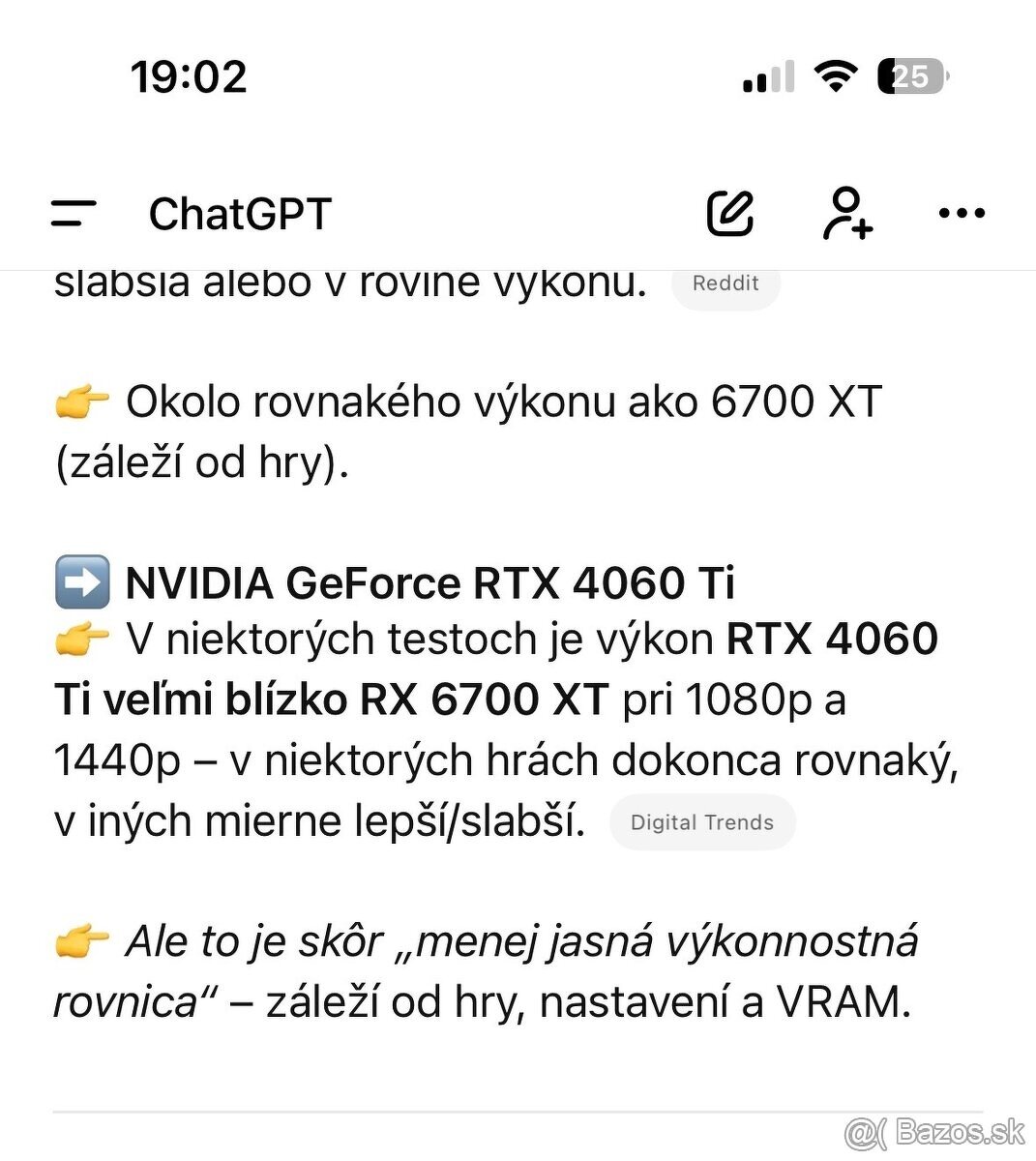Tap the arrow emoji before the NVIDIA heading
This screenshot has height=1161, width=1036.
pos(85,582)
